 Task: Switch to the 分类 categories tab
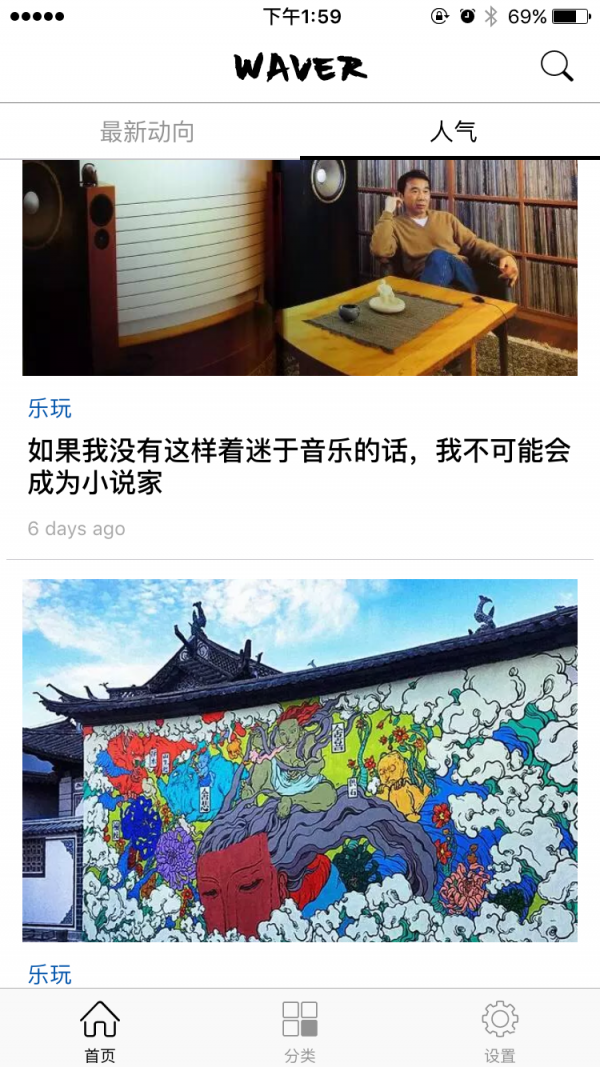(300, 1030)
